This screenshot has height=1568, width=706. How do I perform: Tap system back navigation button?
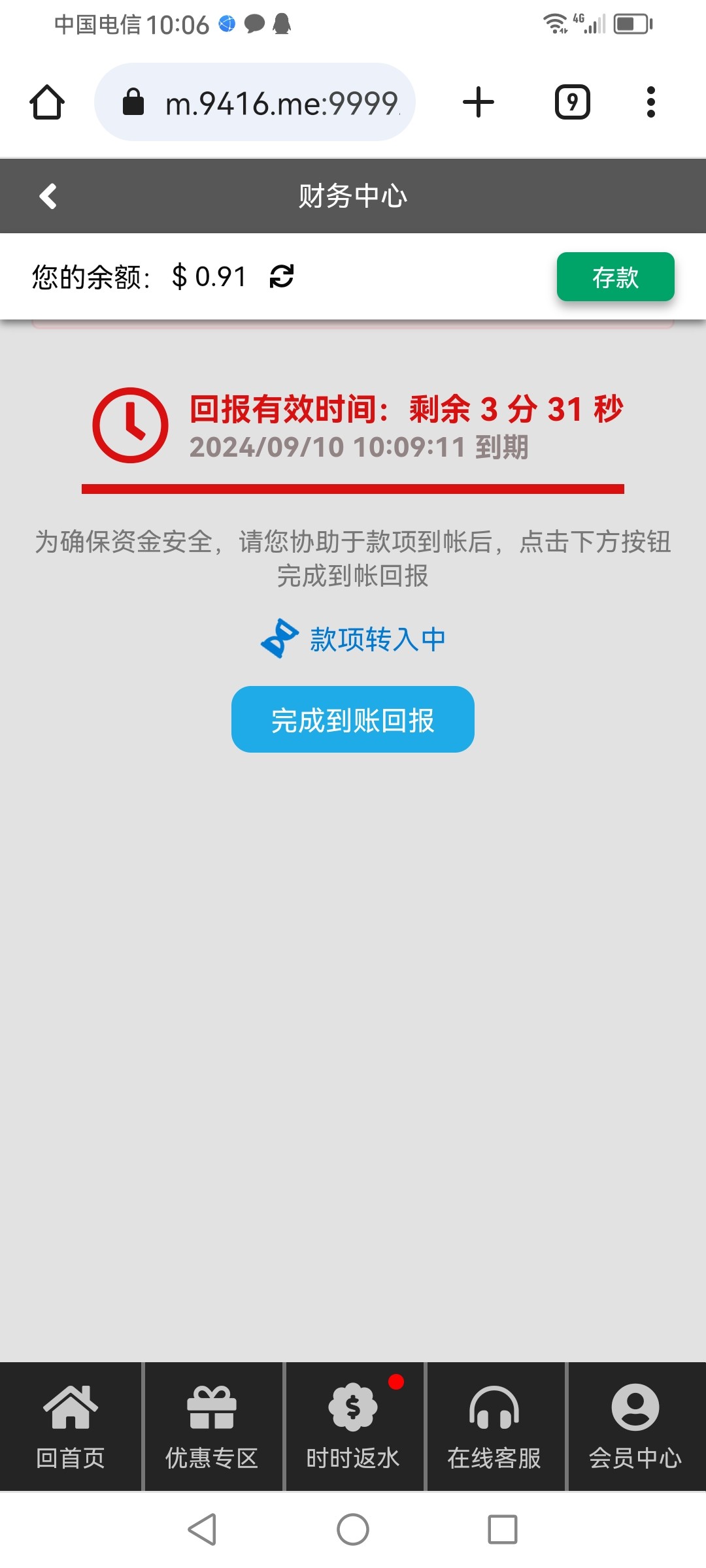203,1529
